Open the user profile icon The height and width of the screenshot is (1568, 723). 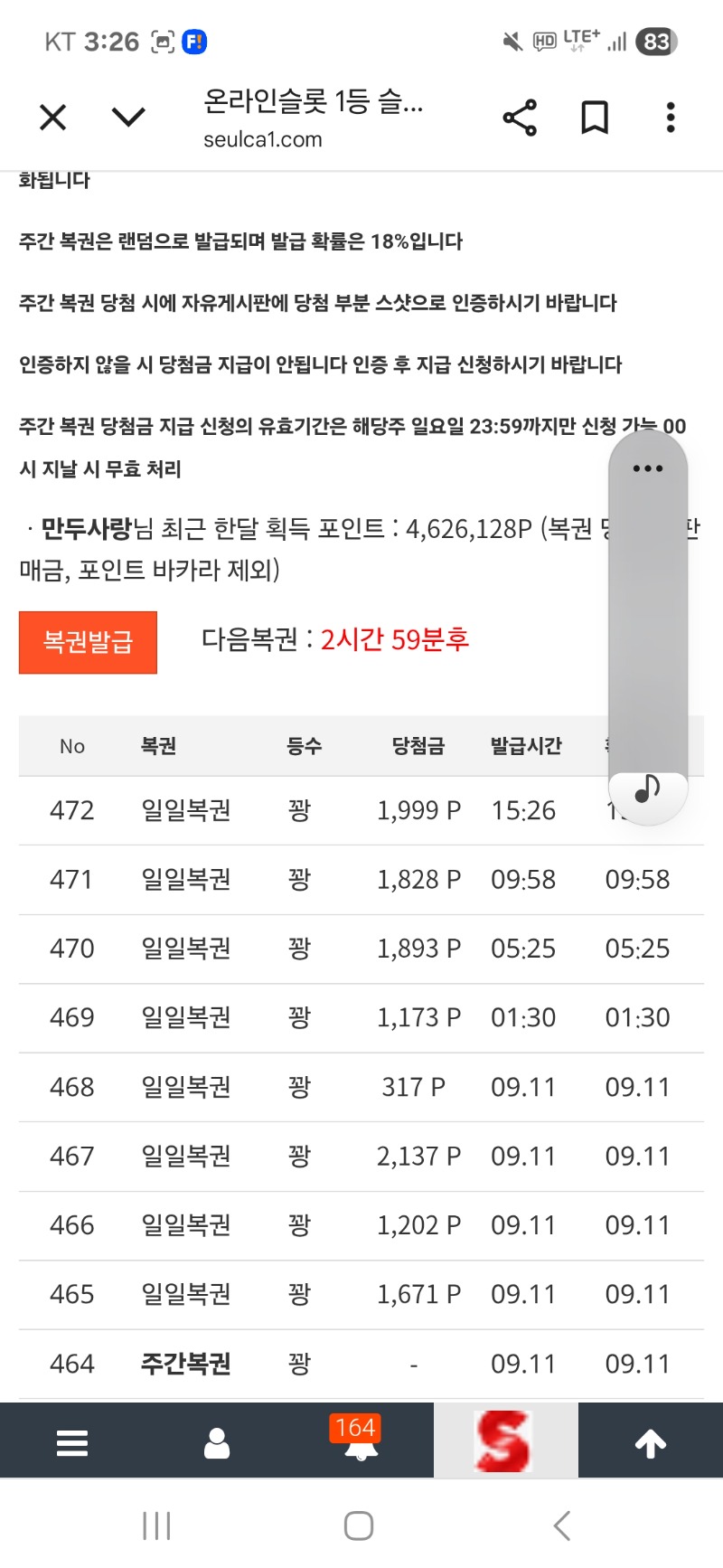tap(217, 1442)
